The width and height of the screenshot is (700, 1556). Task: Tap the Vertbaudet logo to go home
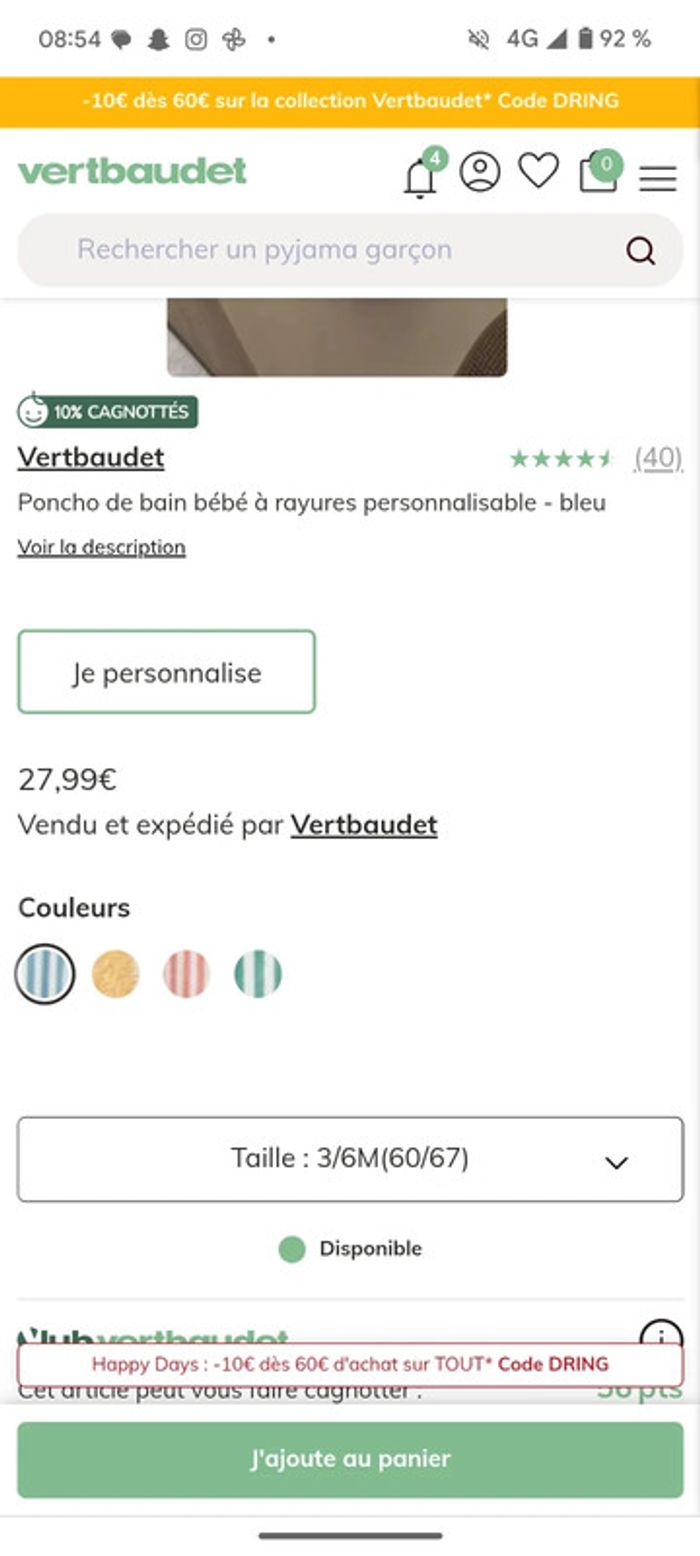(132, 172)
